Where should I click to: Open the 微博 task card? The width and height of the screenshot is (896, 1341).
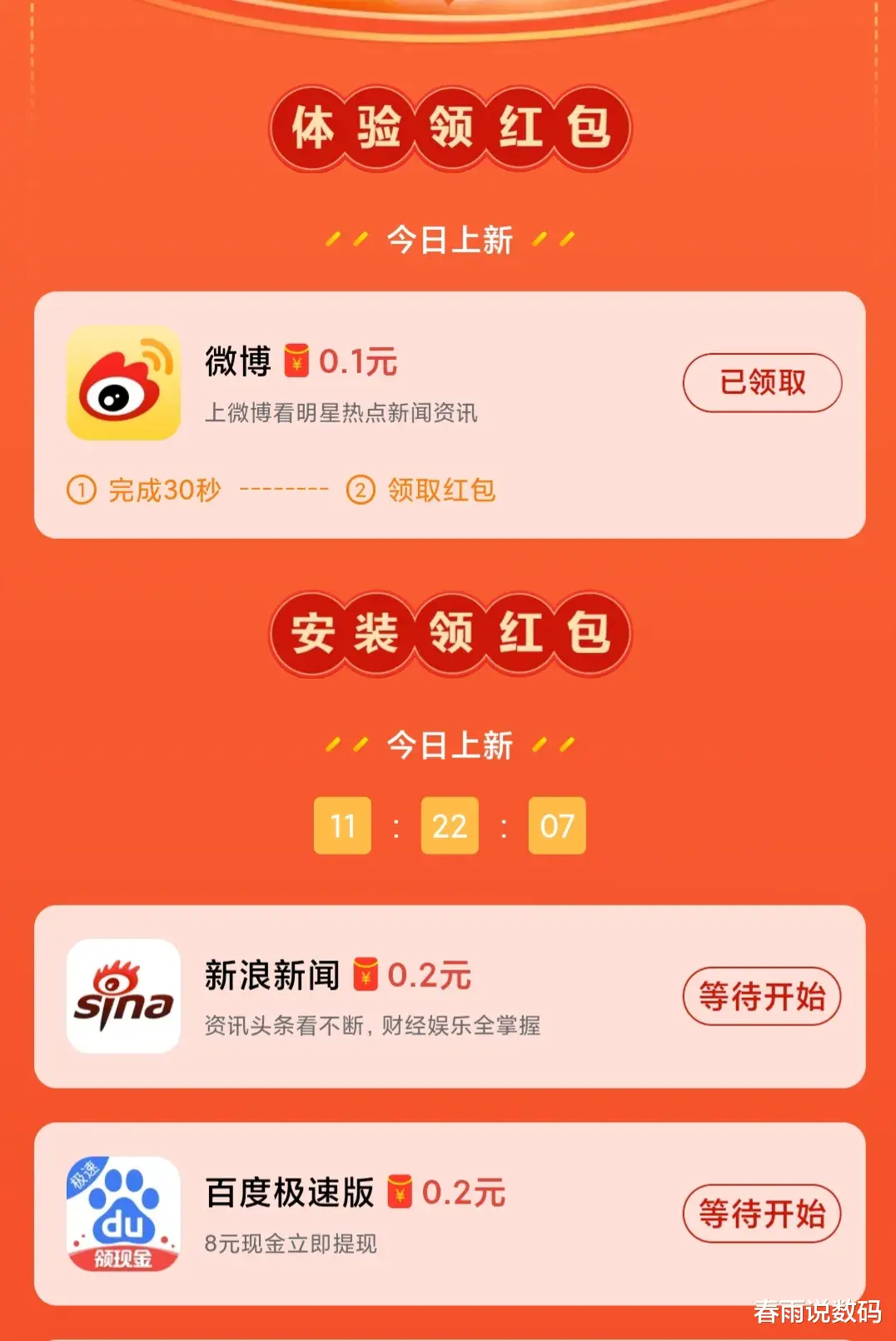pos(448,414)
